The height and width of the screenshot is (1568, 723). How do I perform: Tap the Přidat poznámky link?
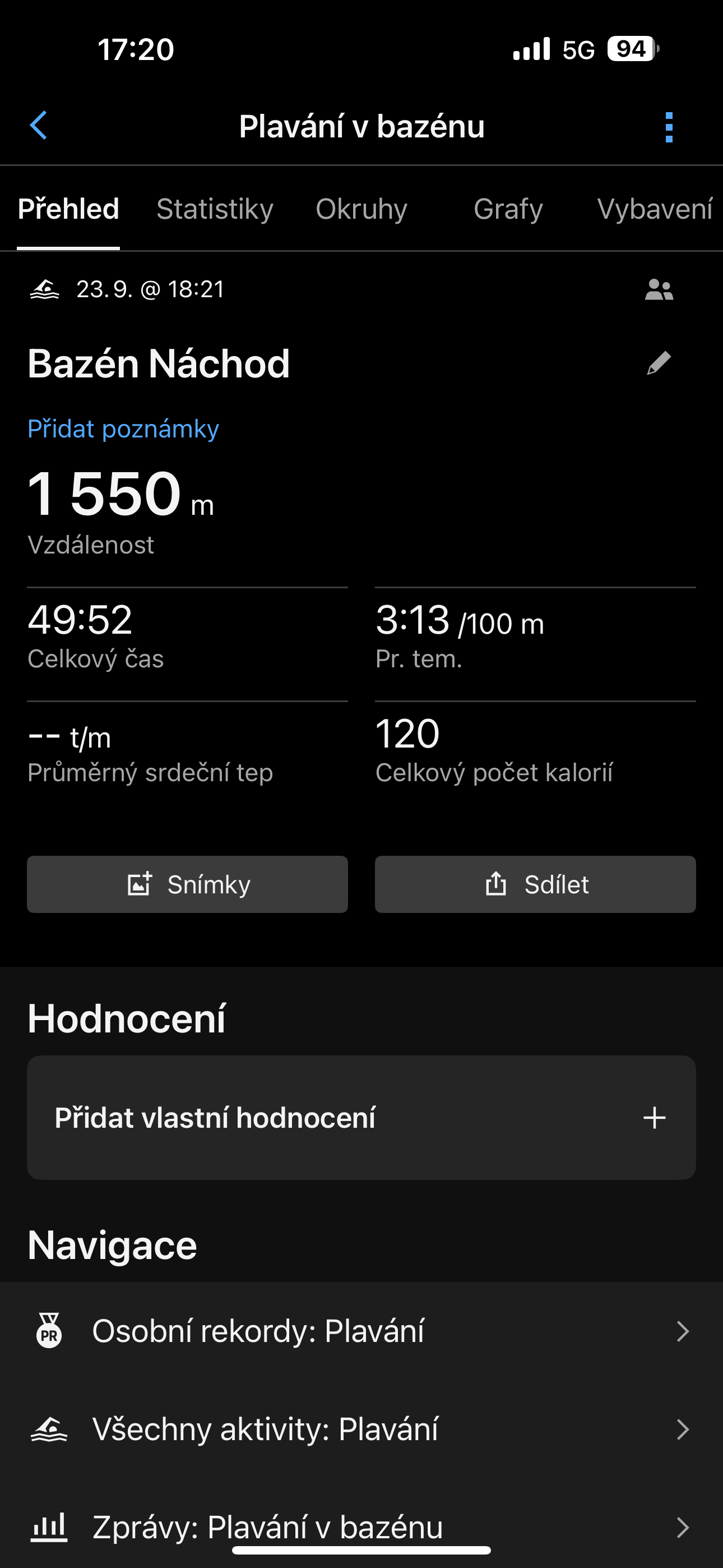[123, 429]
